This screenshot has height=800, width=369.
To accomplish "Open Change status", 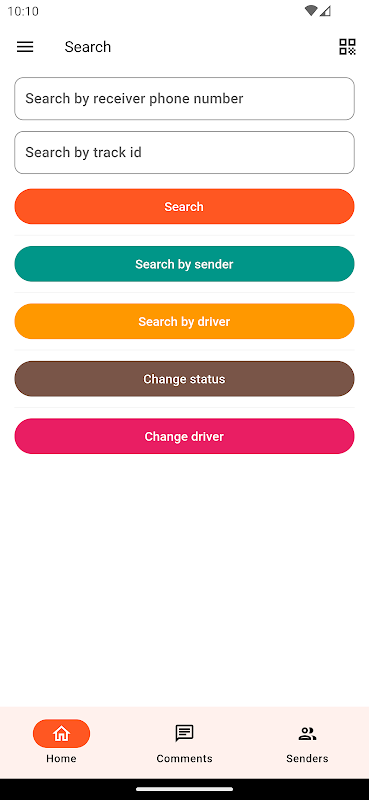I will [x=184, y=379].
